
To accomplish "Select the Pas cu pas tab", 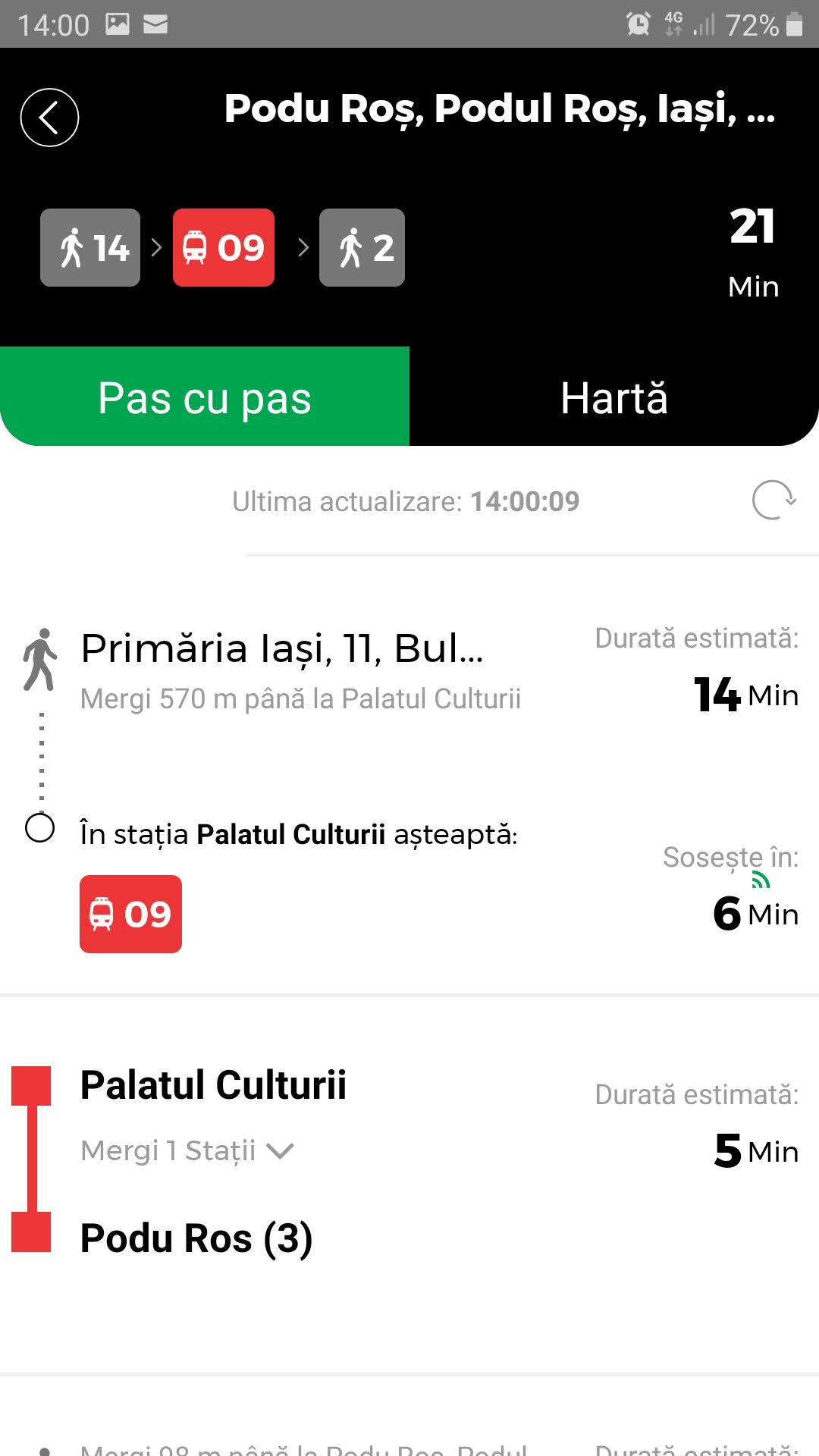I will pos(205,397).
